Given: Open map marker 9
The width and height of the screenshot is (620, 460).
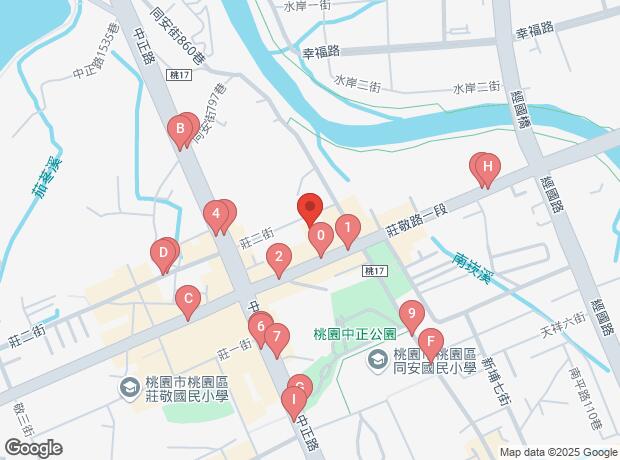Looking at the screenshot, I should click(x=410, y=314).
